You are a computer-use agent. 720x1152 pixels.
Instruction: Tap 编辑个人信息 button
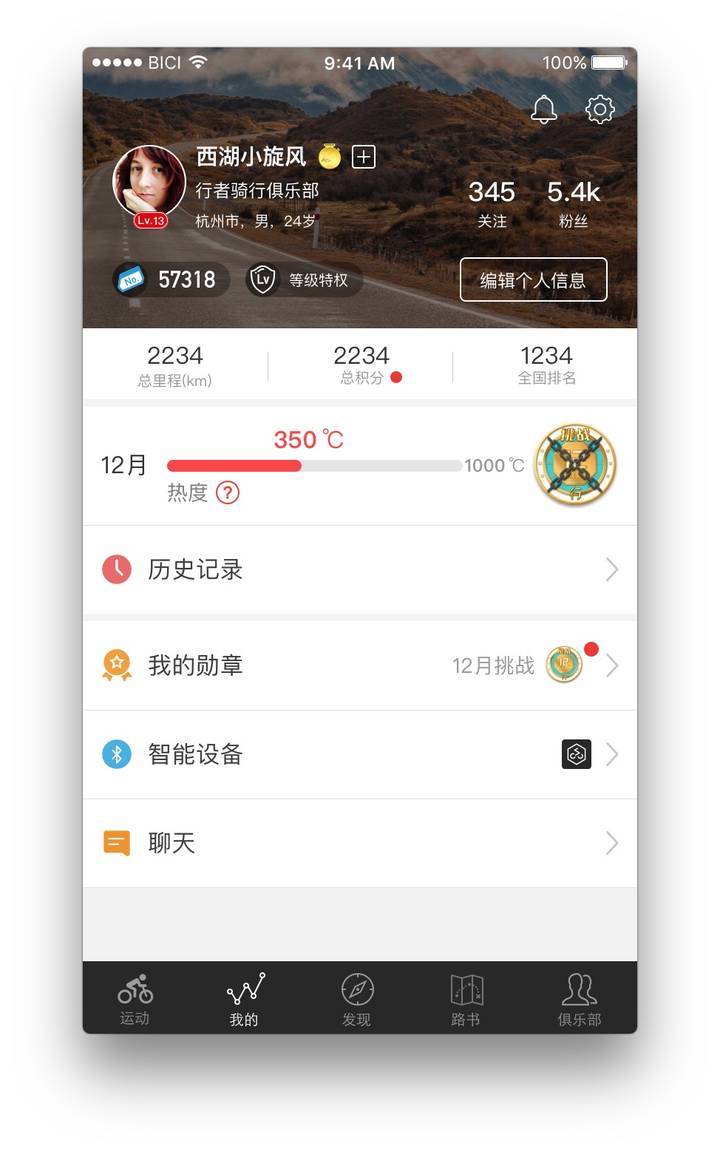tap(533, 280)
